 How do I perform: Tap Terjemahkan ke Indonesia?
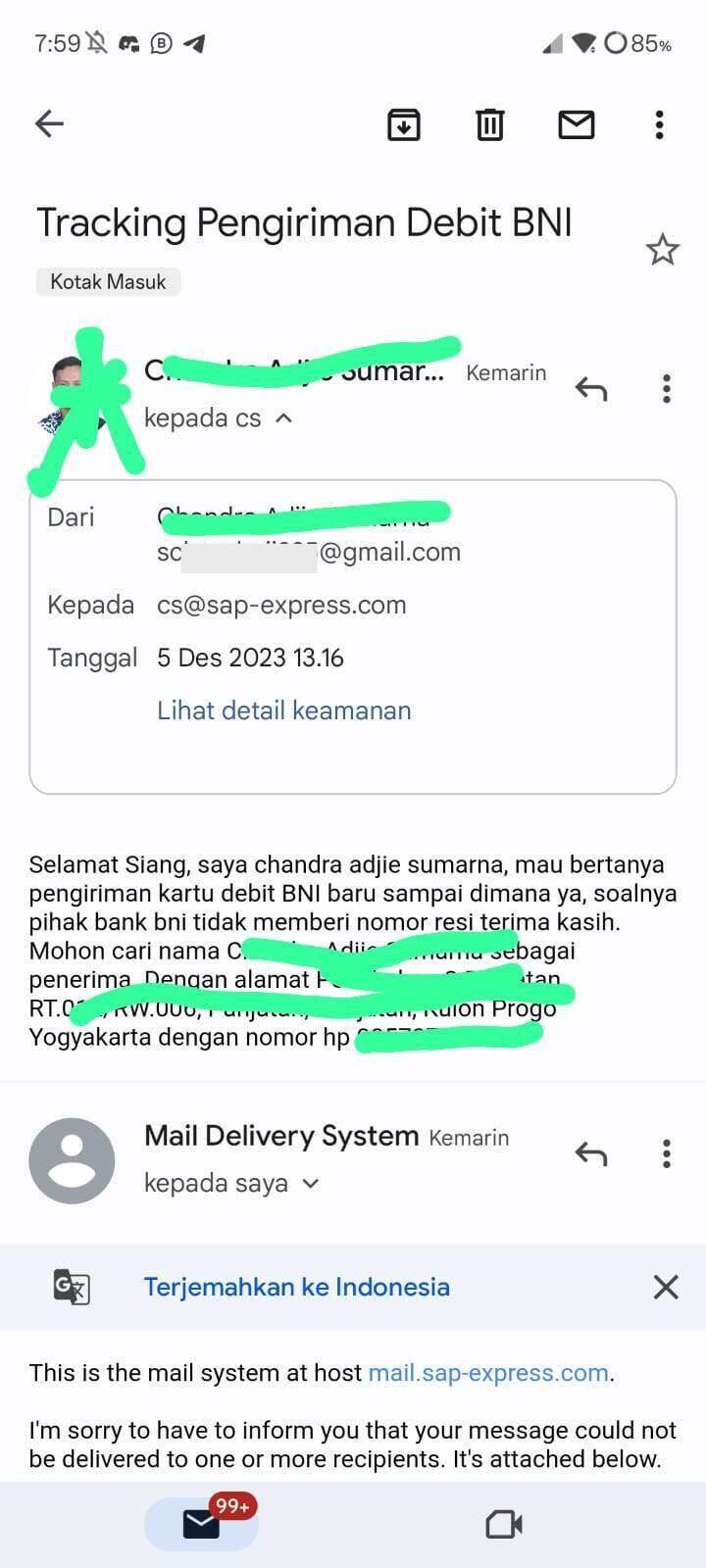[x=297, y=1287]
